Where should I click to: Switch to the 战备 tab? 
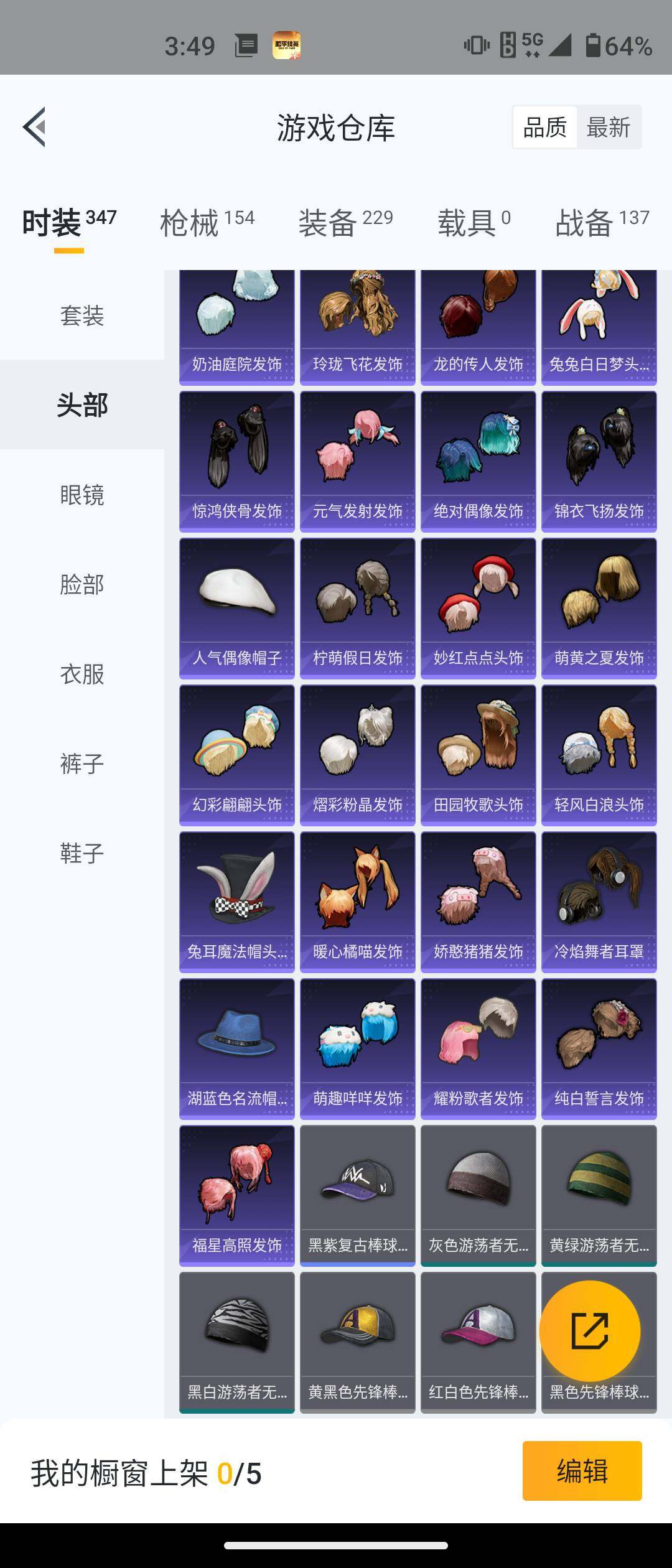(602, 222)
